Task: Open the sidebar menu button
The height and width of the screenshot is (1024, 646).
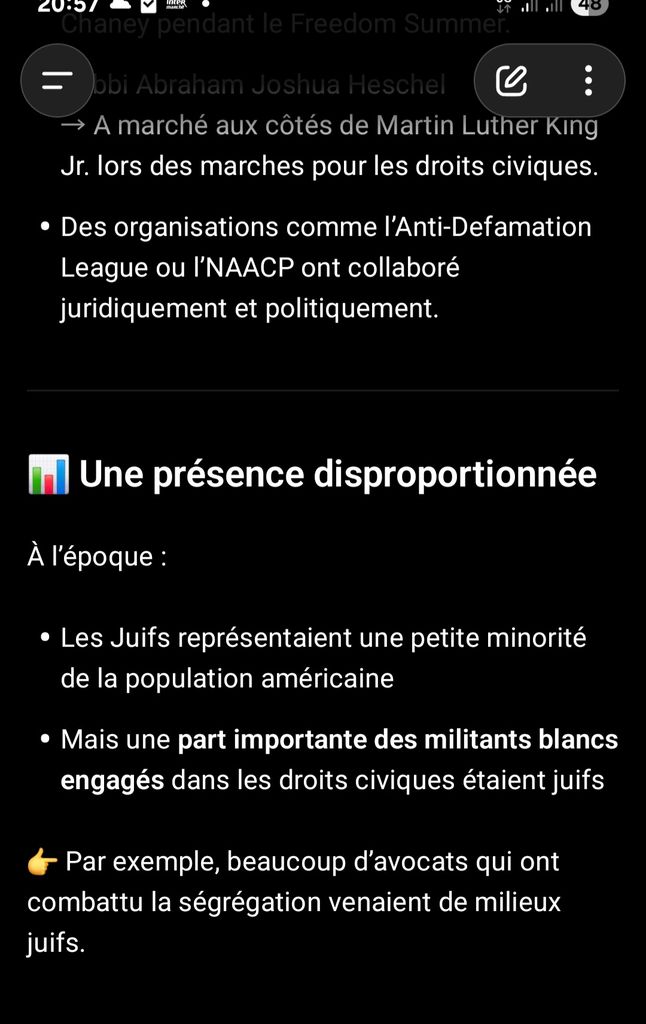Action: [58, 81]
